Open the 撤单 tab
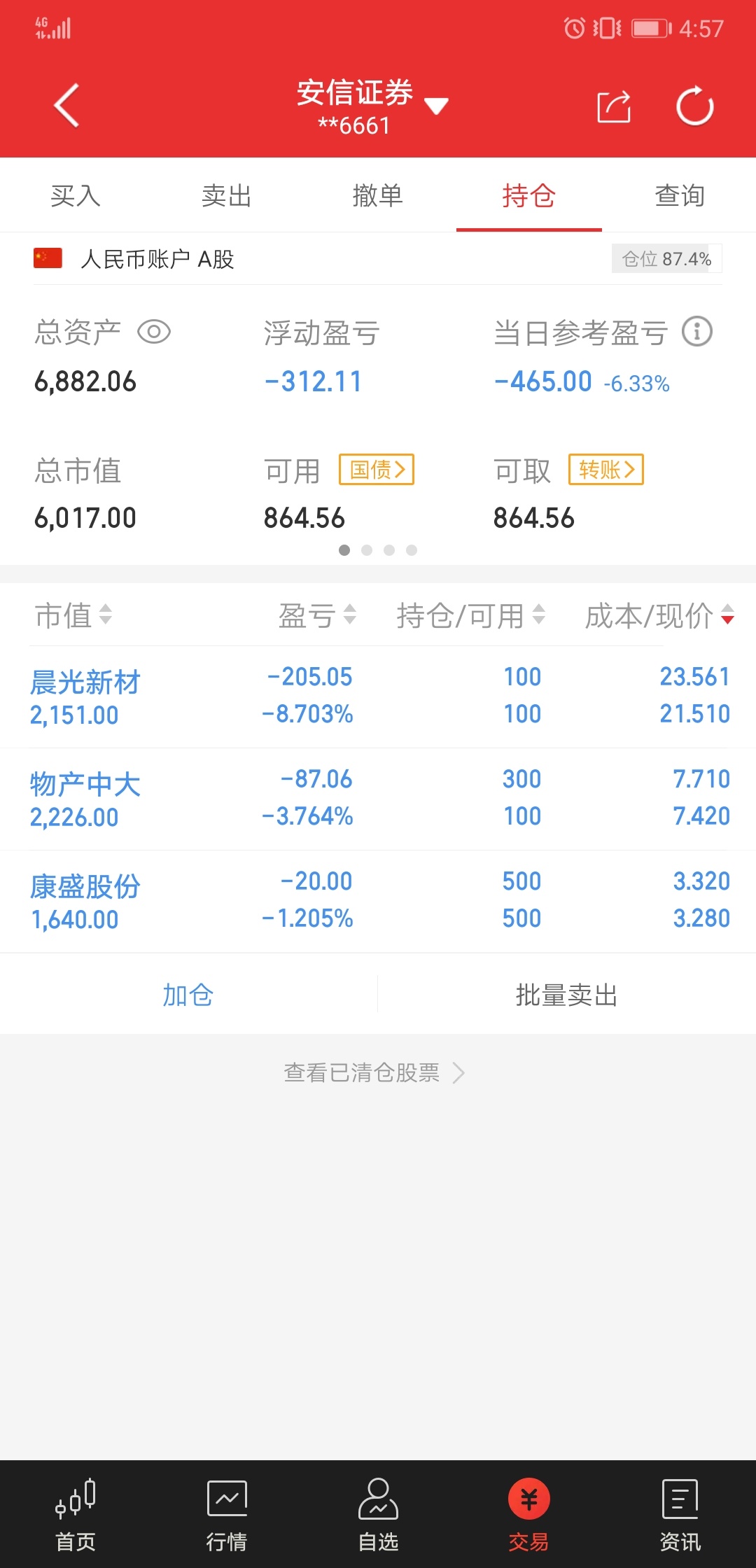Image resolution: width=756 pixels, height=1568 pixels. (378, 195)
